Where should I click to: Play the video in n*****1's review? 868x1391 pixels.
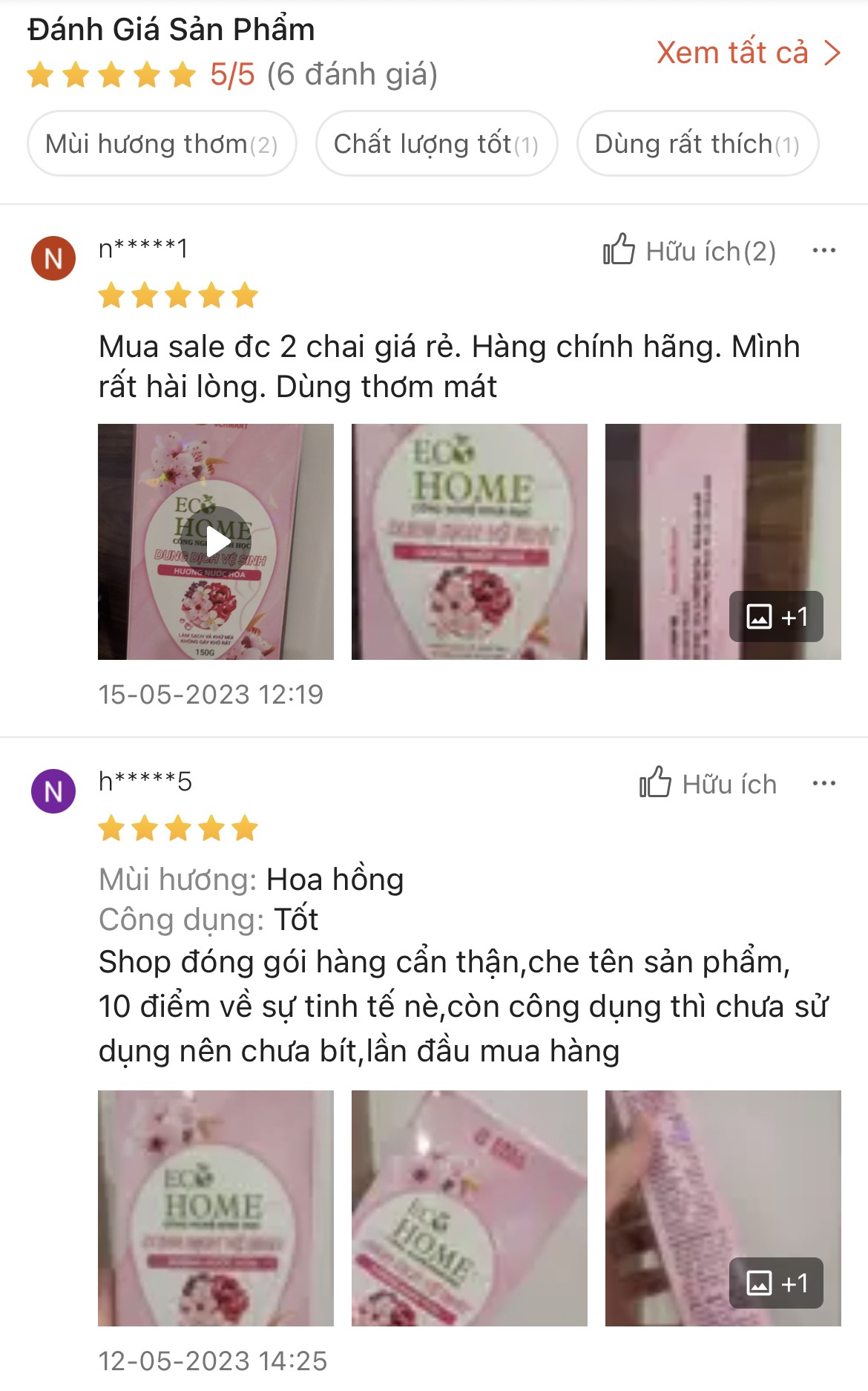point(216,542)
